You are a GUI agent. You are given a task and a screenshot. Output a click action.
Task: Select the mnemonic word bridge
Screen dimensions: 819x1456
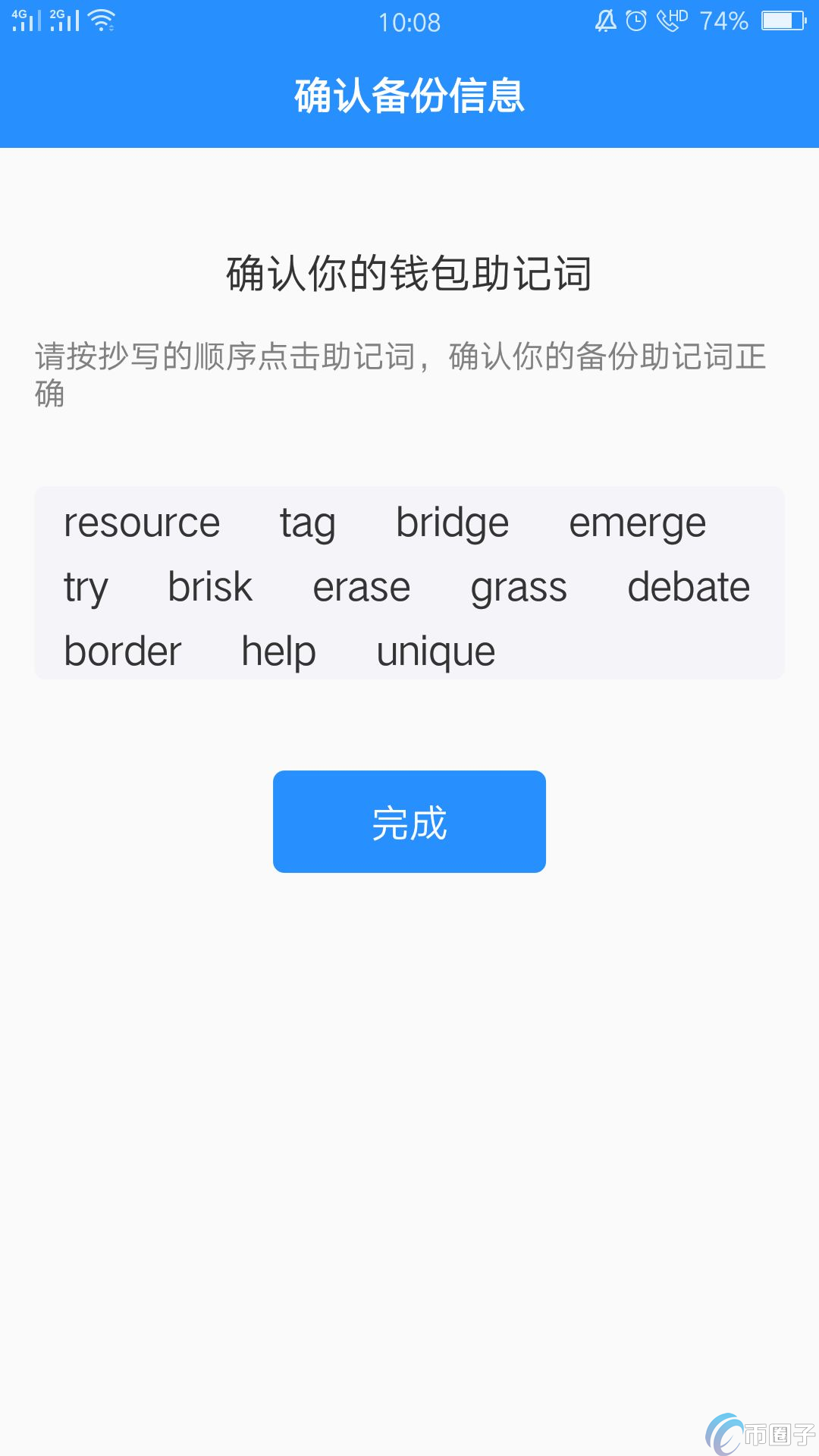click(451, 522)
